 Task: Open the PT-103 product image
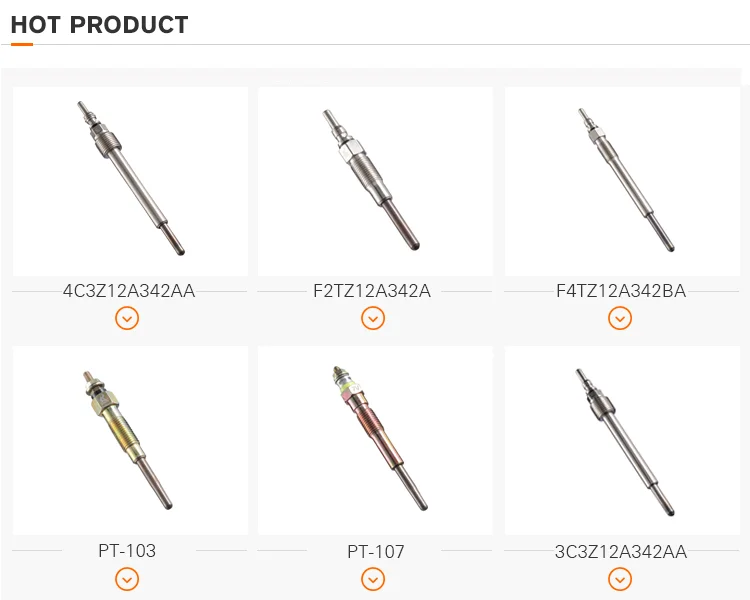coord(130,440)
